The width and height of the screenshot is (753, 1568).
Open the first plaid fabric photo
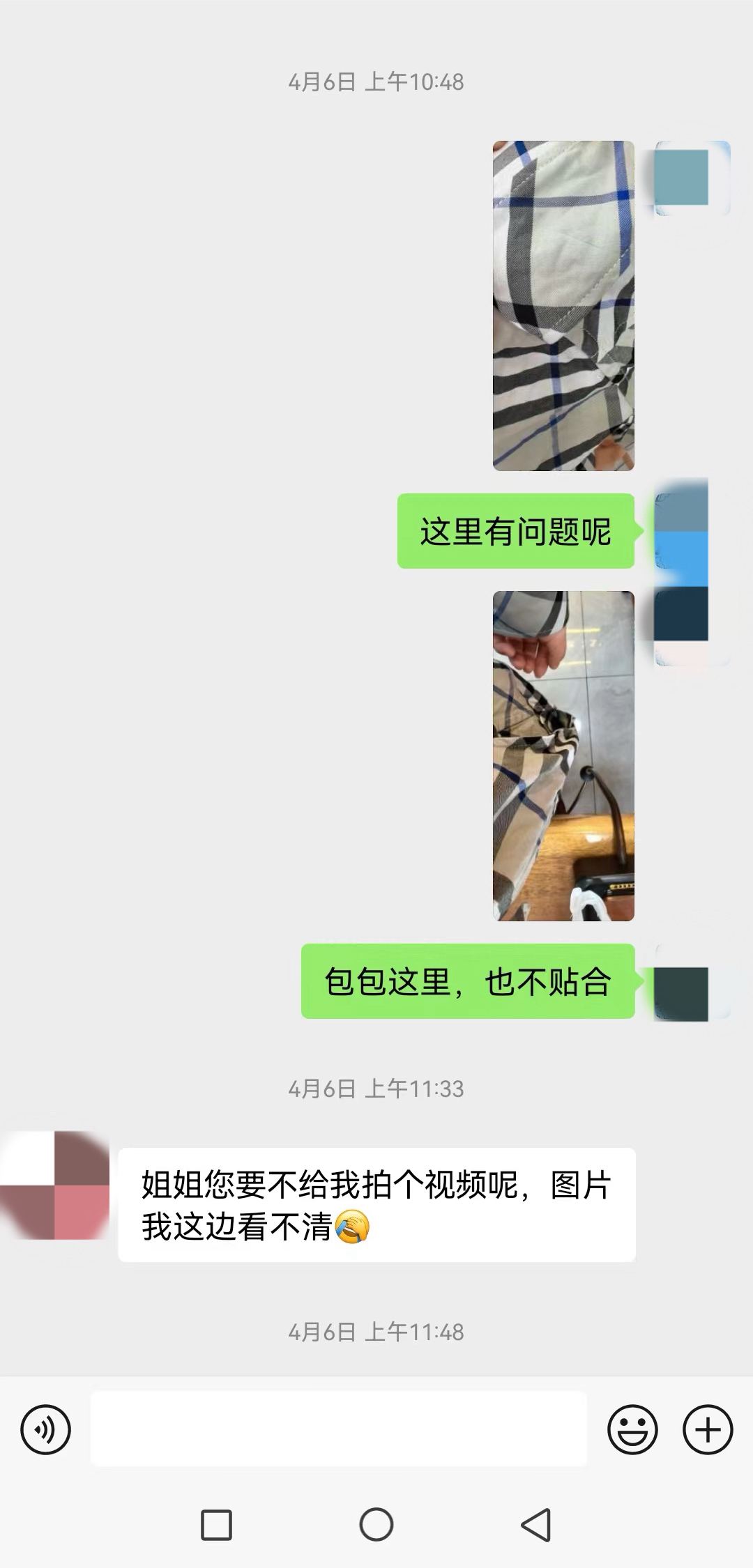tap(563, 305)
